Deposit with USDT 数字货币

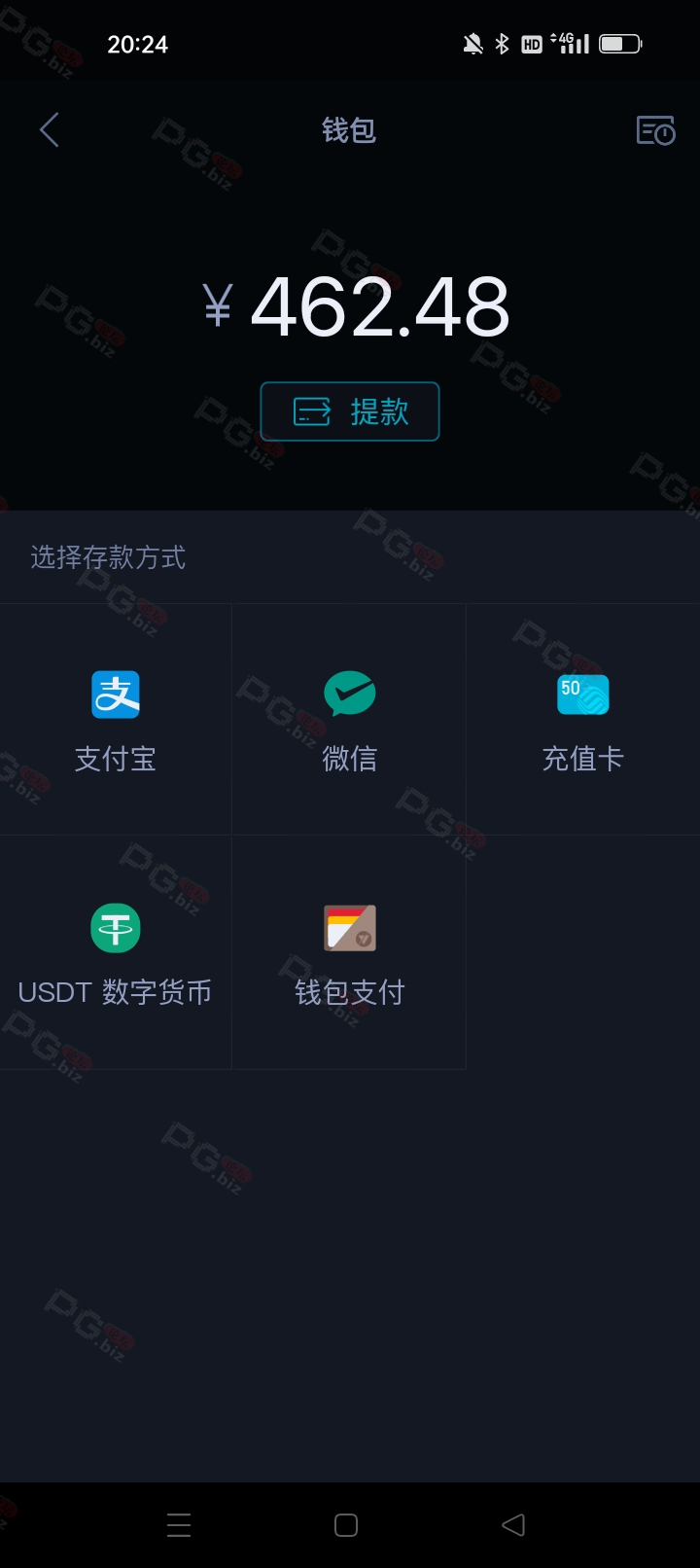pyautogui.click(x=116, y=953)
